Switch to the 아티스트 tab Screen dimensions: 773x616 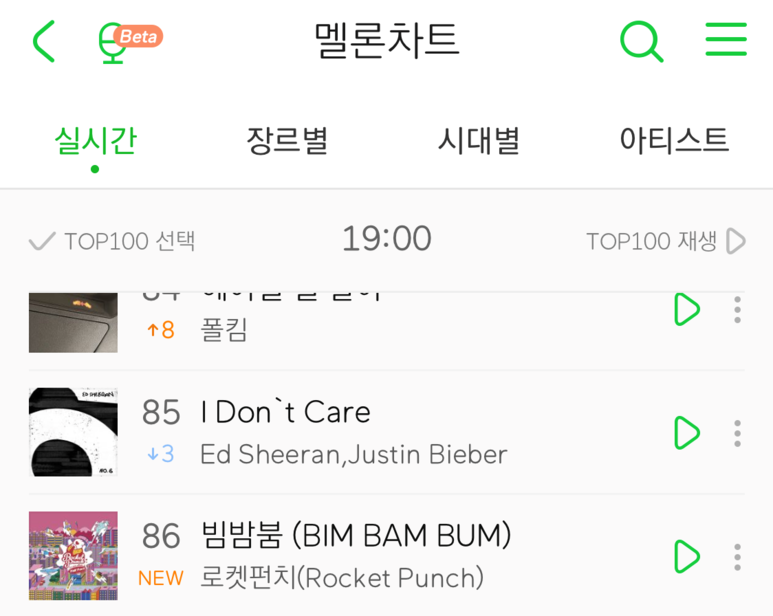[674, 140]
